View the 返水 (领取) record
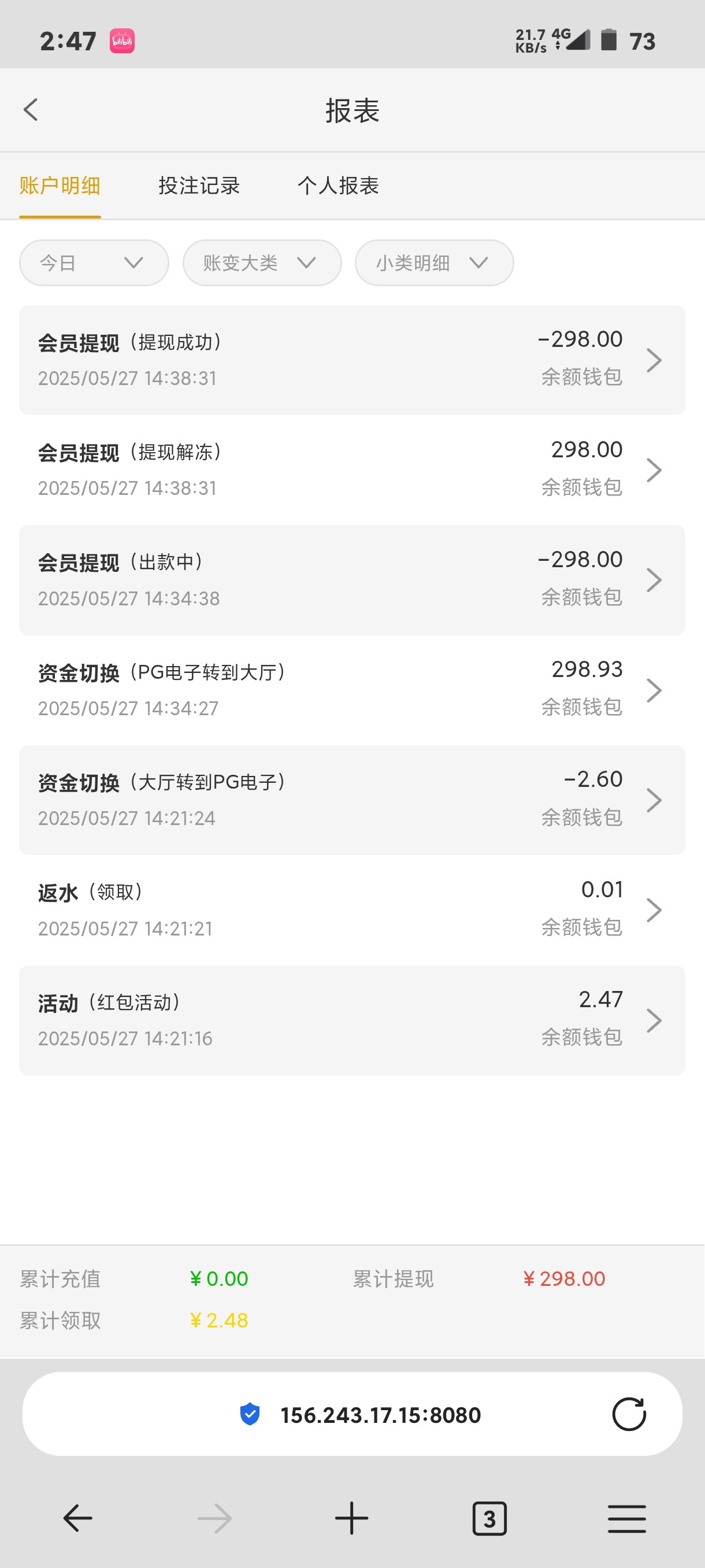This screenshot has height=1568, width=705. tap(351, 910)
